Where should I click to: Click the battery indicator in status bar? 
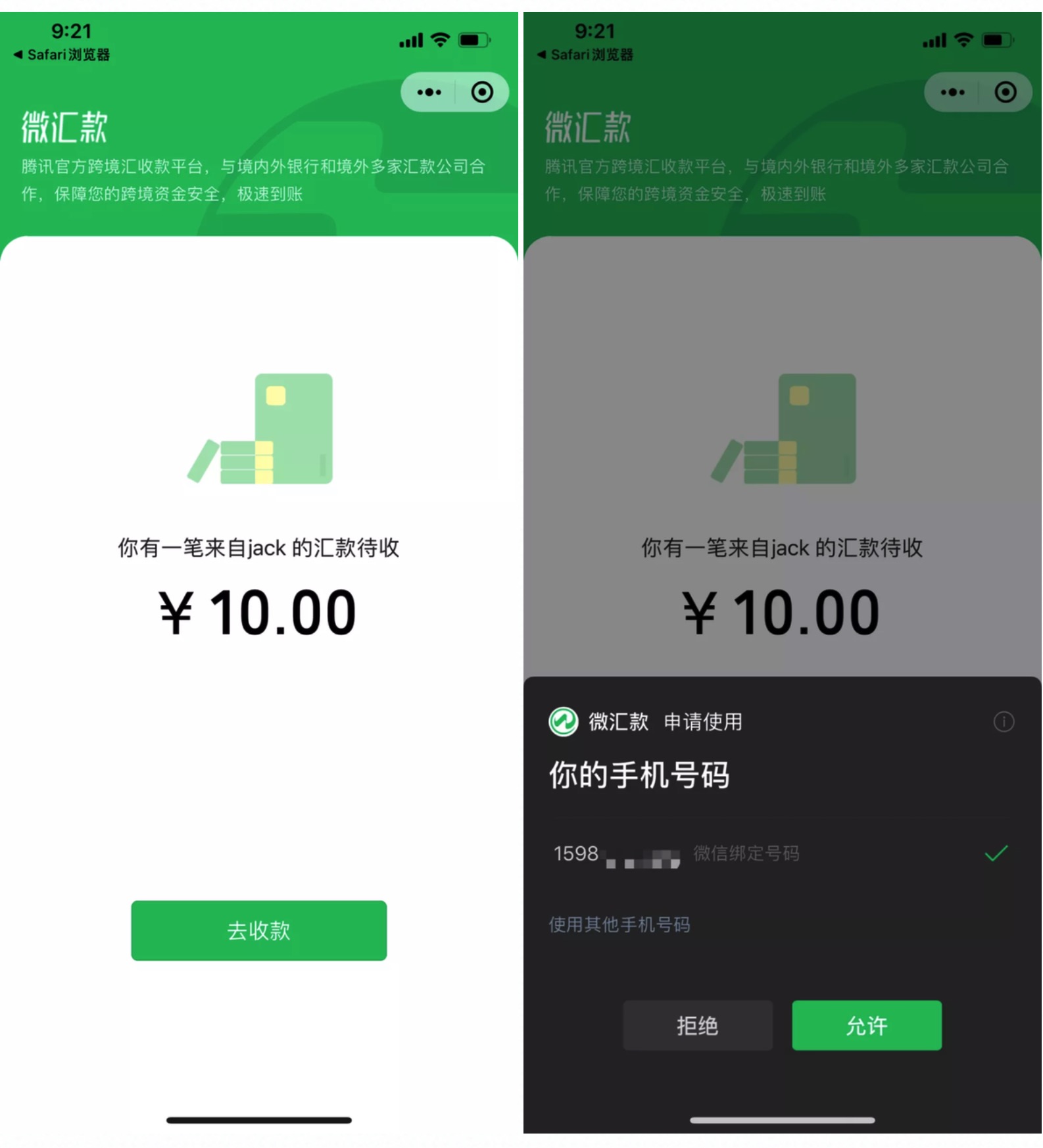pyautogui.click(x=472, y=39)
